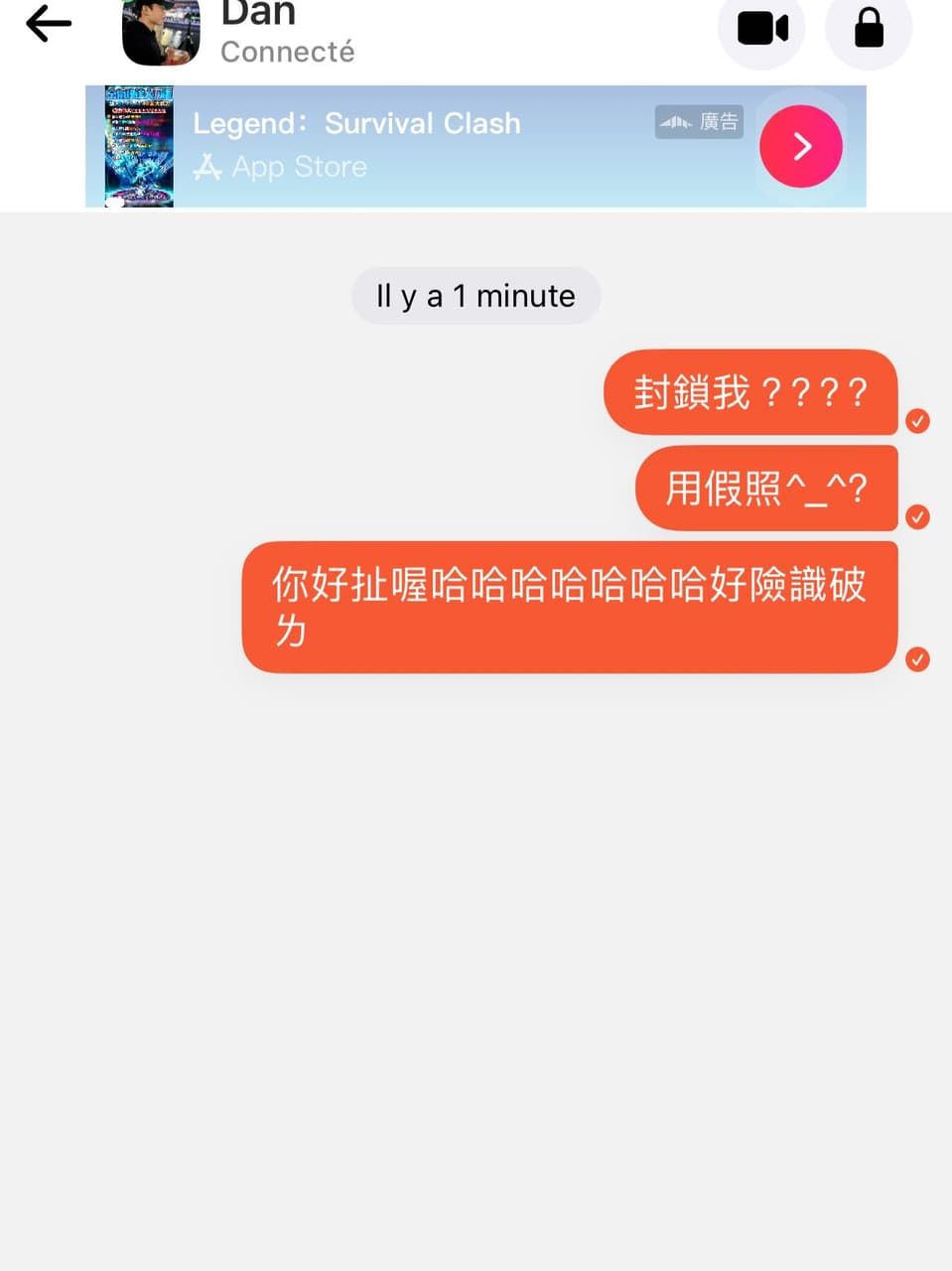The image size is (952, 1271).
Task: Open Dan's profile picture
Action: (160, 33)
